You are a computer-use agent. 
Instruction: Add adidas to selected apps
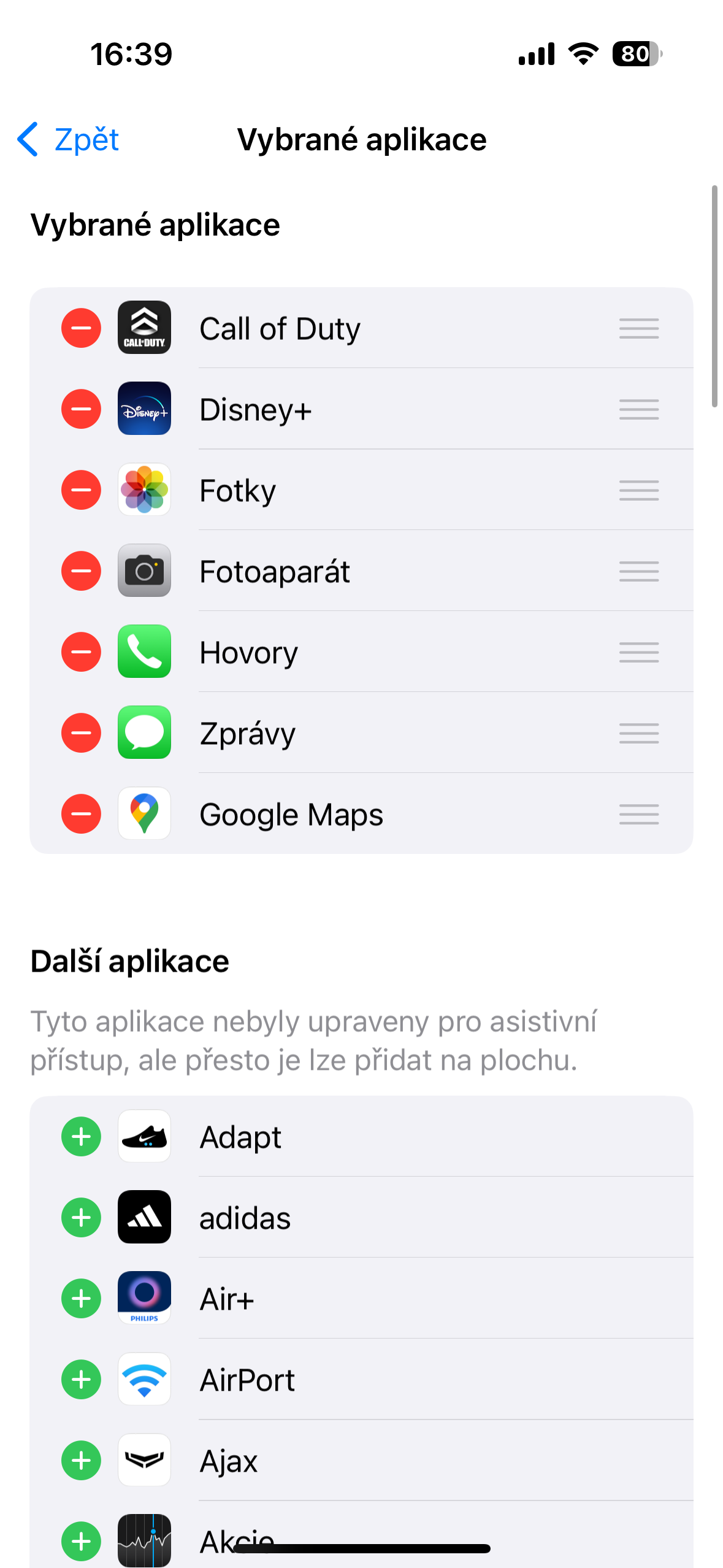point(81,1217)
